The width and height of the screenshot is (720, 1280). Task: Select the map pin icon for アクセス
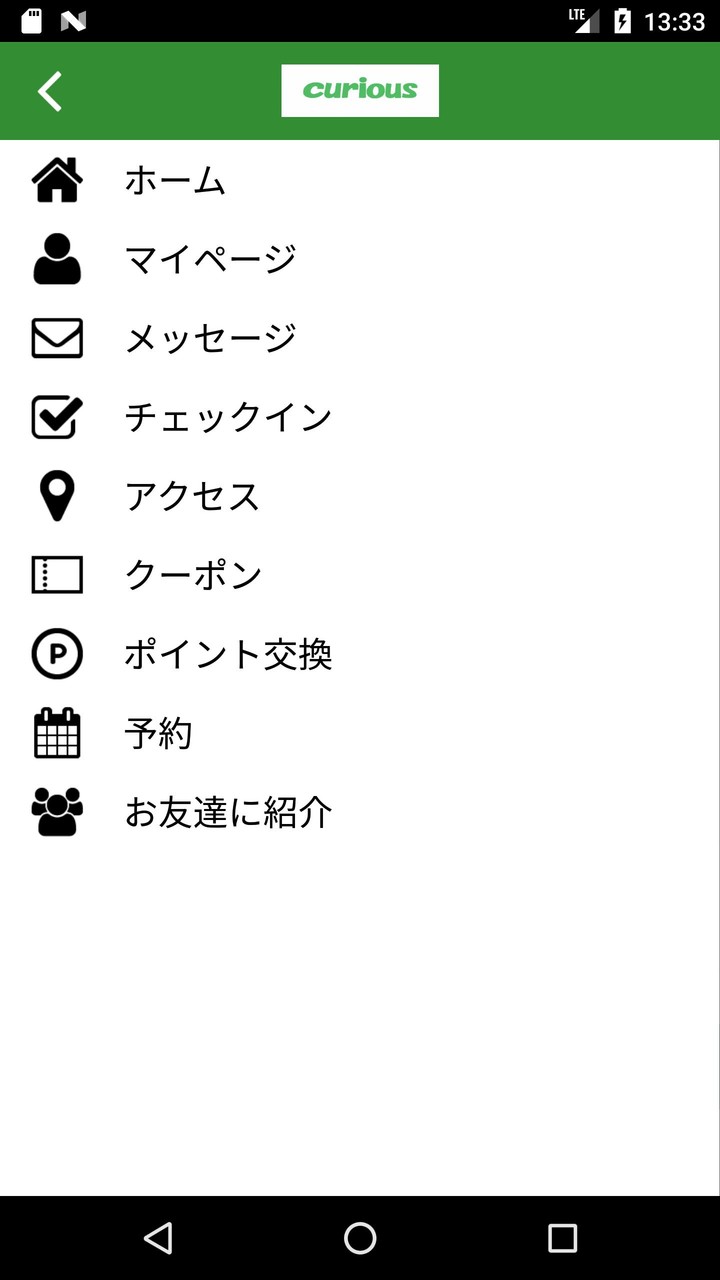click(x=56, y=495)
